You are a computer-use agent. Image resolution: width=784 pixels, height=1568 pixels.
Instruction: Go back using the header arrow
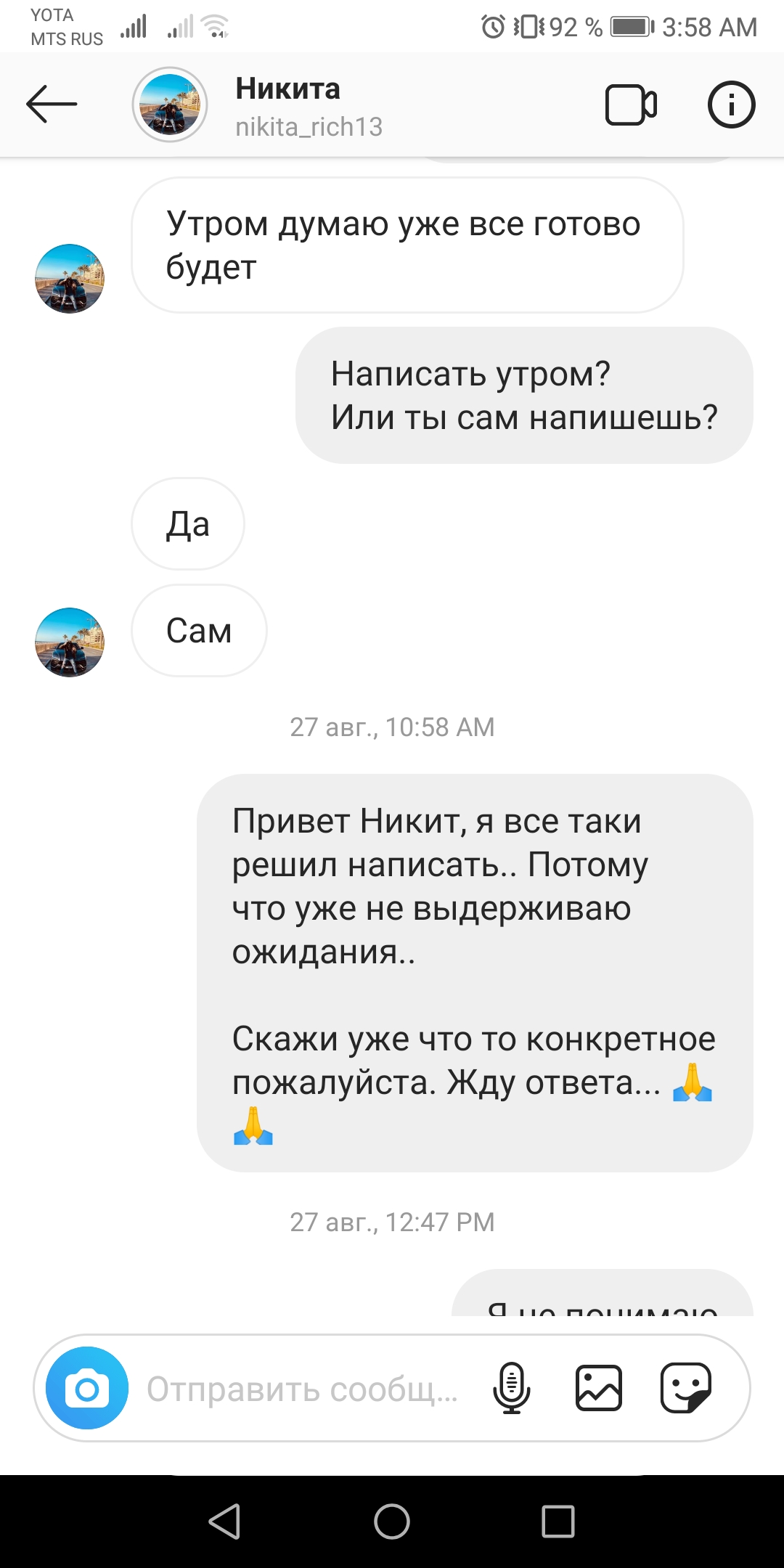click(52, 105)
